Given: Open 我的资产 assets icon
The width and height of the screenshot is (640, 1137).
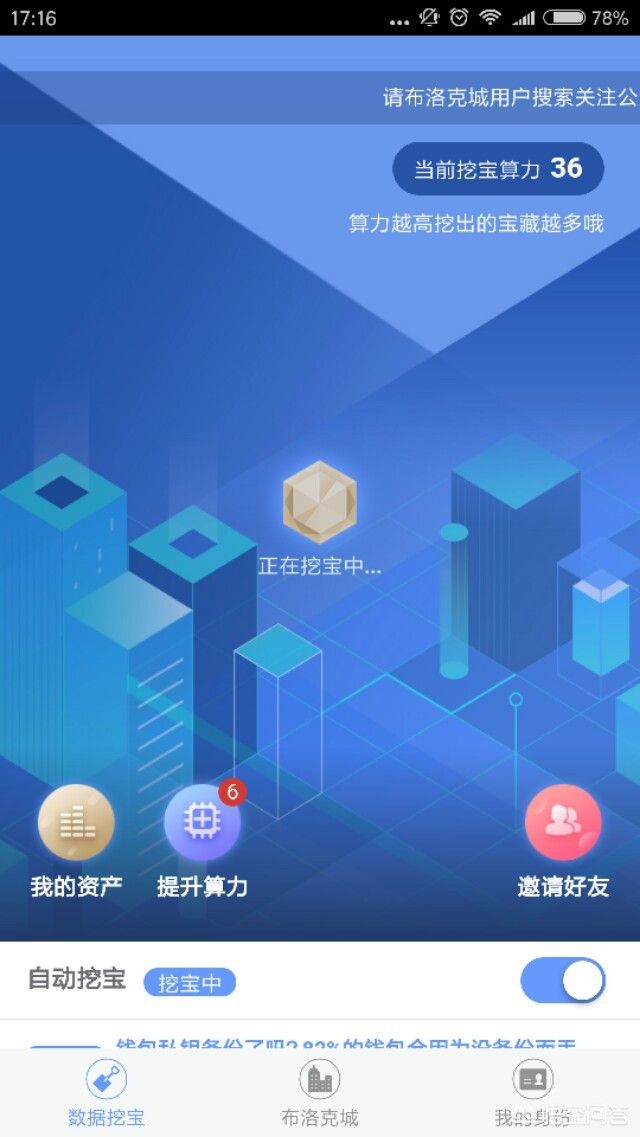Looking at the screenshot, I should click(x=76, y=823).
